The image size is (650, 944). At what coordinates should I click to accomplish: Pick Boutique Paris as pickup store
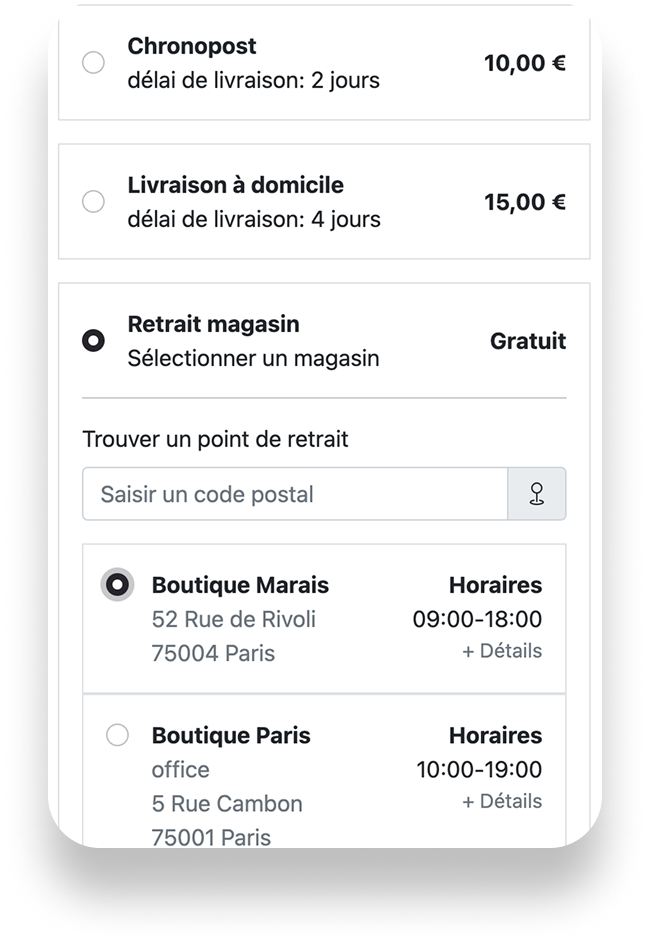pos(118,736)
